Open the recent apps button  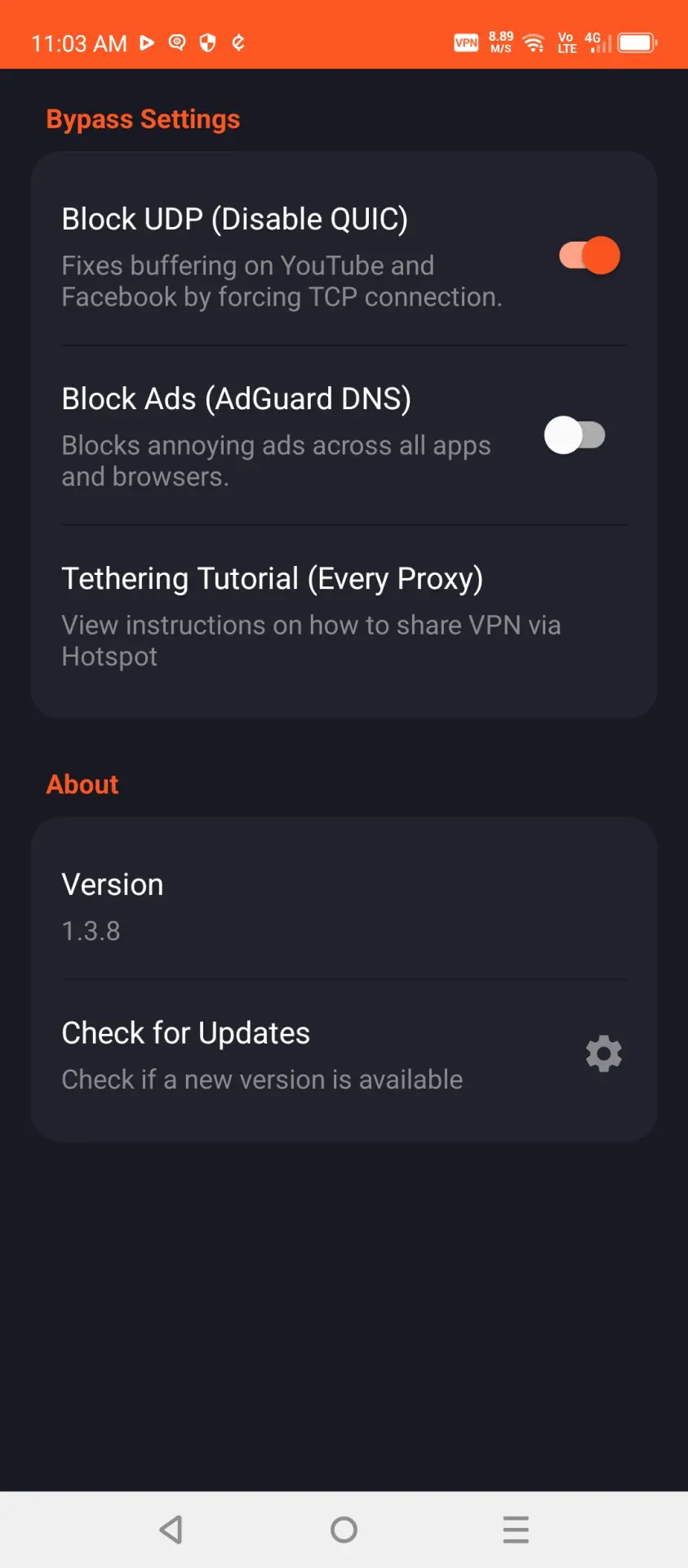[x=516, y=1530]
